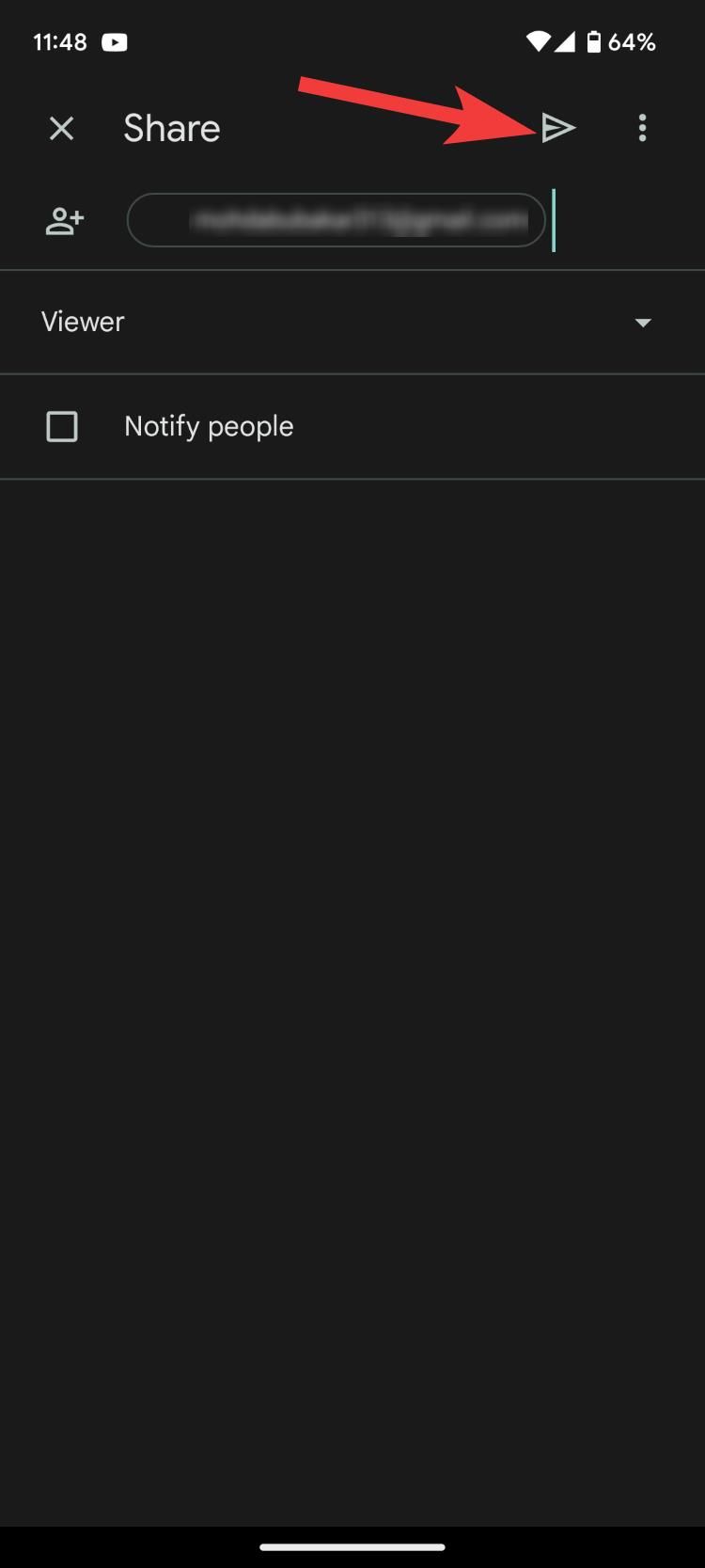Send the share invitation
Image resolution: width=705 pixels, height=1568 pixels.
tap(558, 128)
